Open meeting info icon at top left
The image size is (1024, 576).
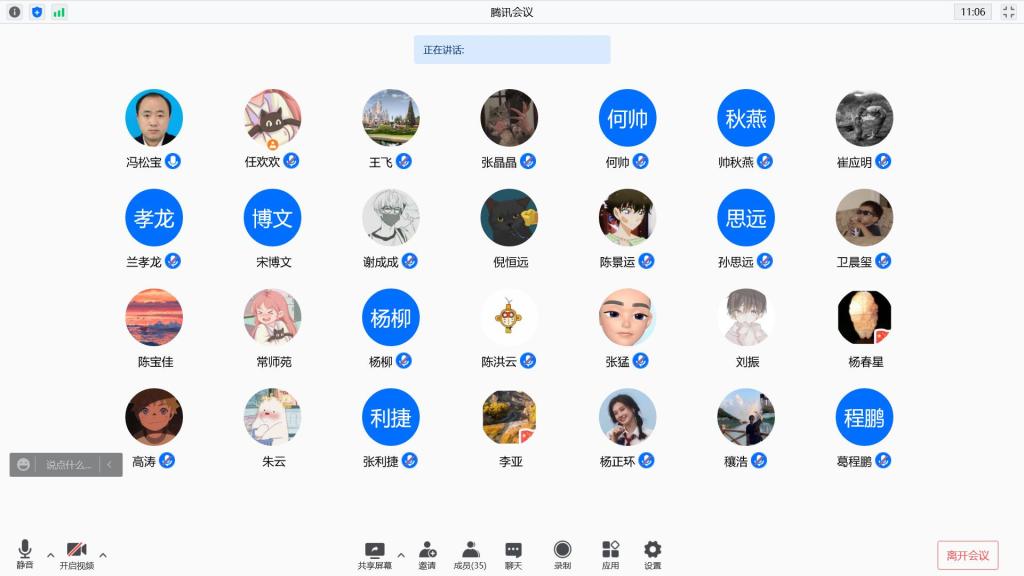point(14,12)
